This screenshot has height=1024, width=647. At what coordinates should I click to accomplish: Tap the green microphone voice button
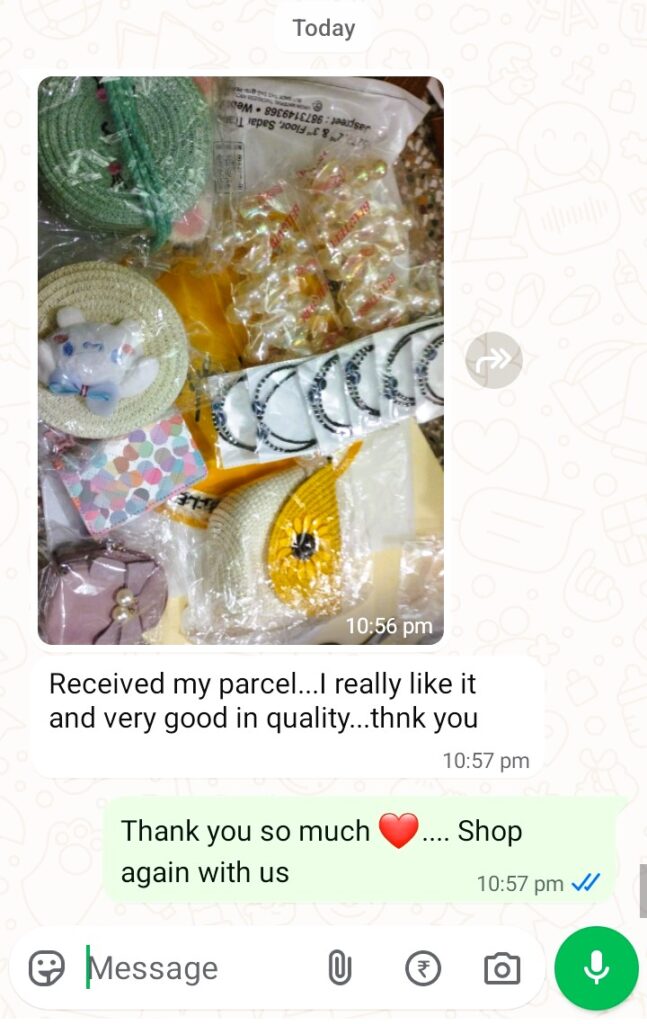click(596, 967)
